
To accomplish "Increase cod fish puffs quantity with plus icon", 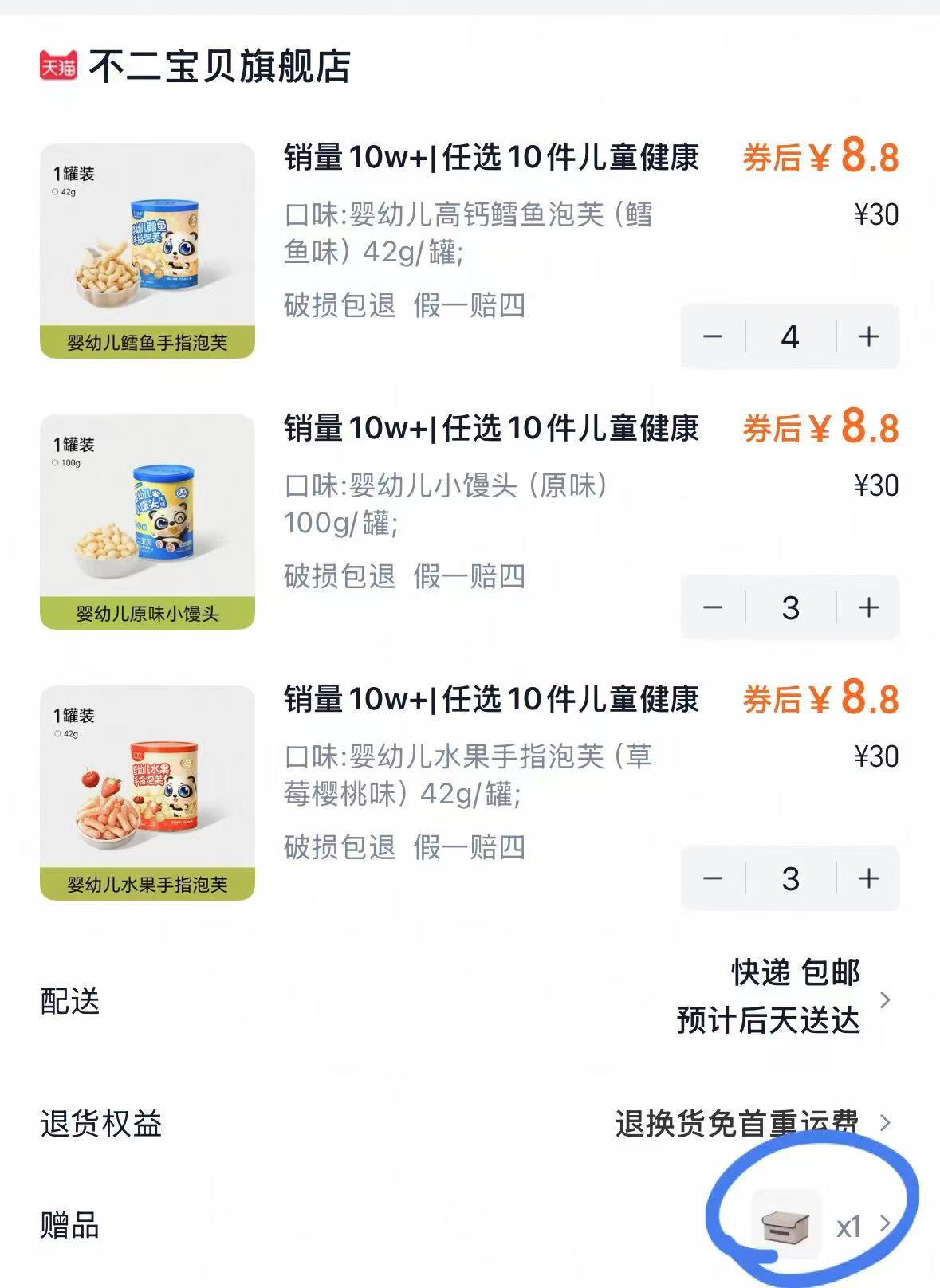I will click(x=869, y=338).
